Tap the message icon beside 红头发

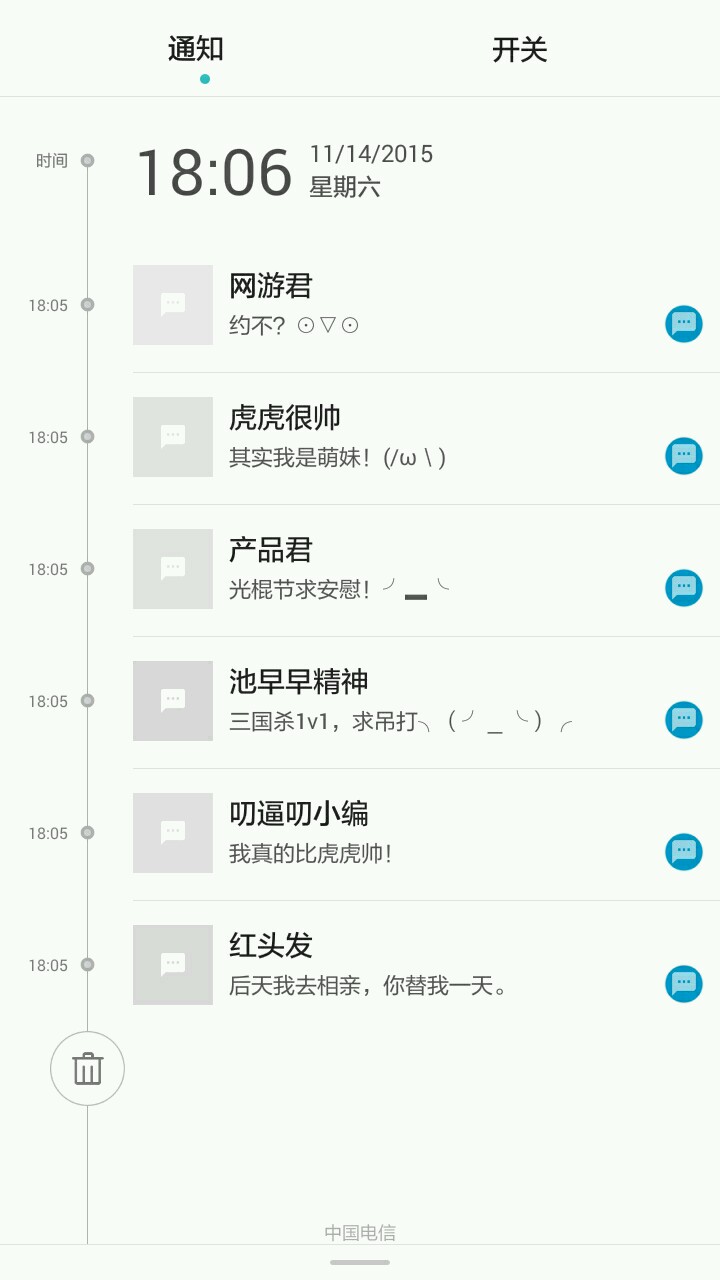coord(684,983)
